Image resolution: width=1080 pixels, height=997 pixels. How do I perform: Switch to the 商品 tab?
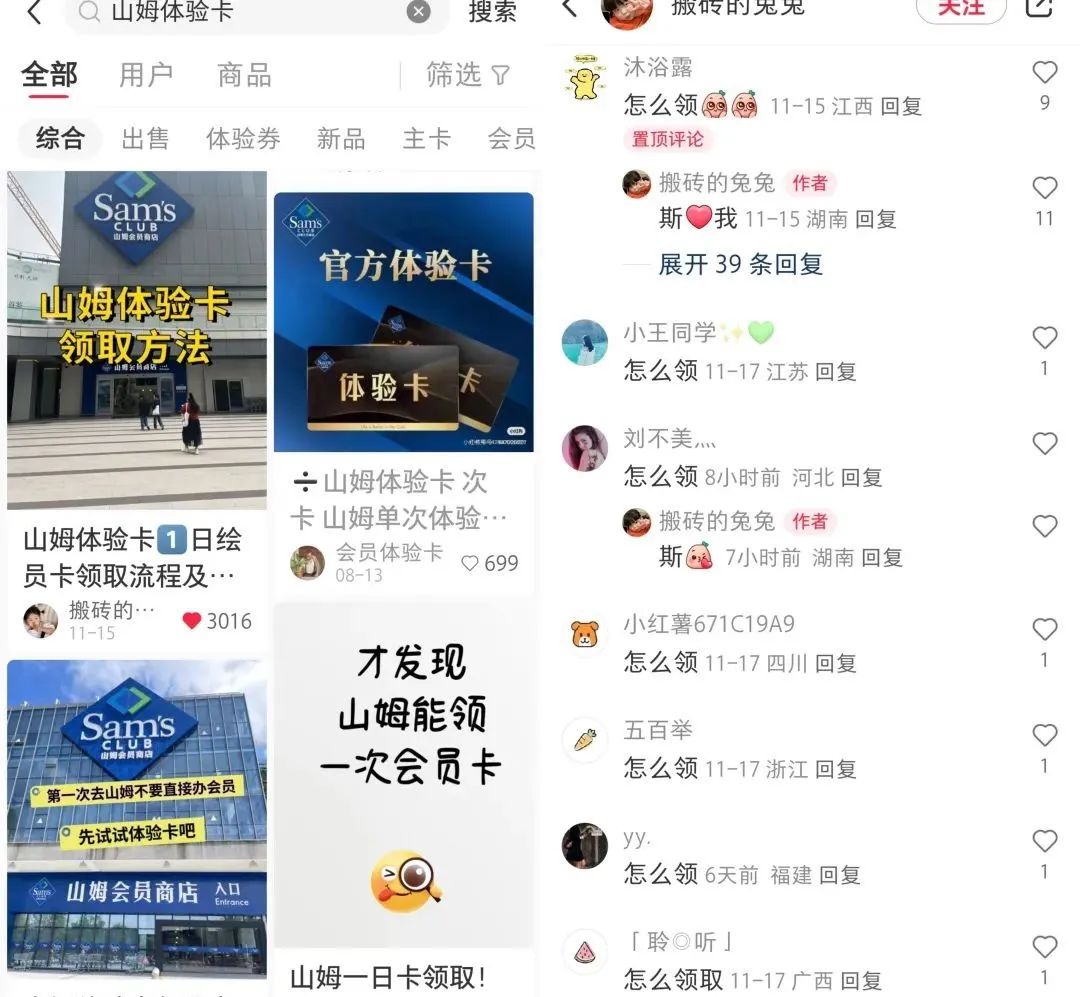[x=244, y=75]
